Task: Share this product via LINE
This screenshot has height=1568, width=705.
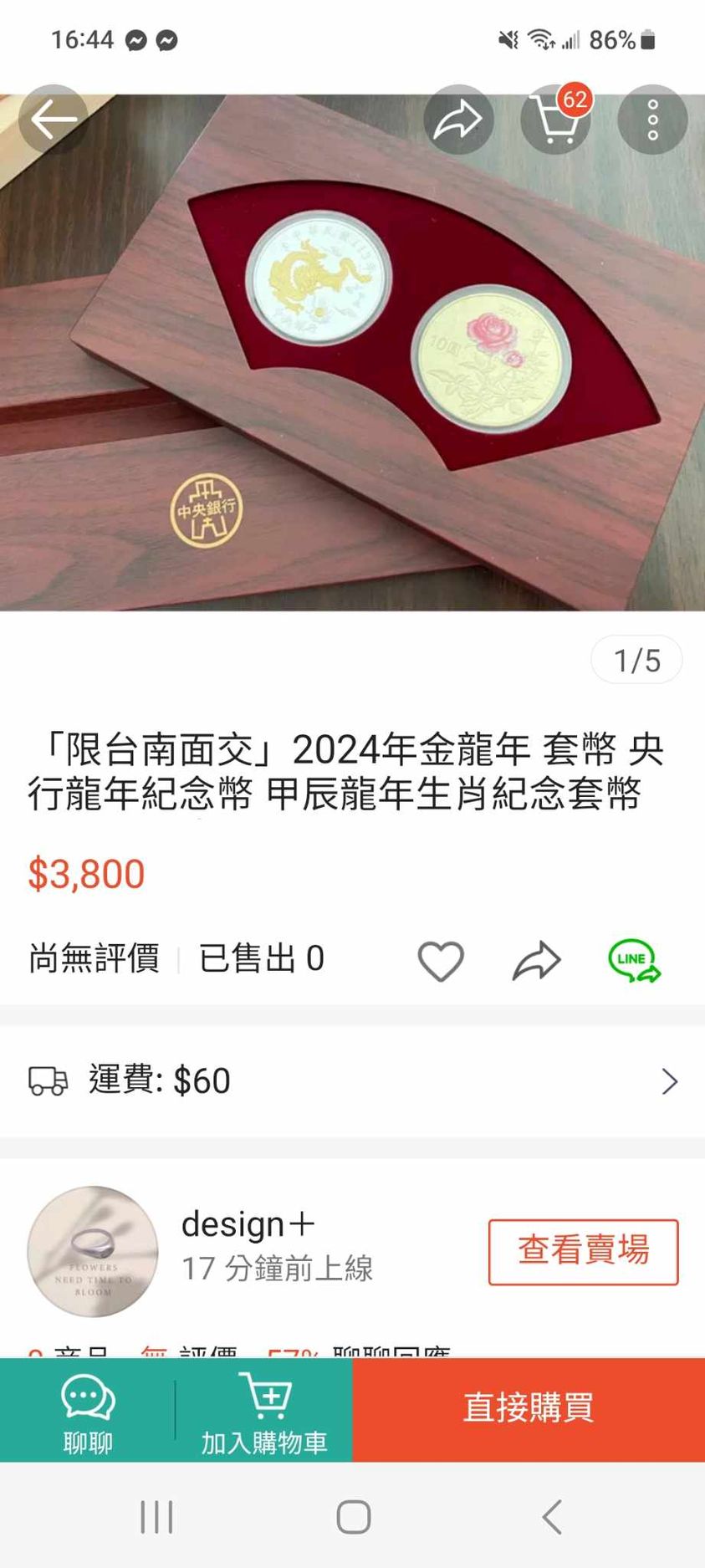Action: 634,960
